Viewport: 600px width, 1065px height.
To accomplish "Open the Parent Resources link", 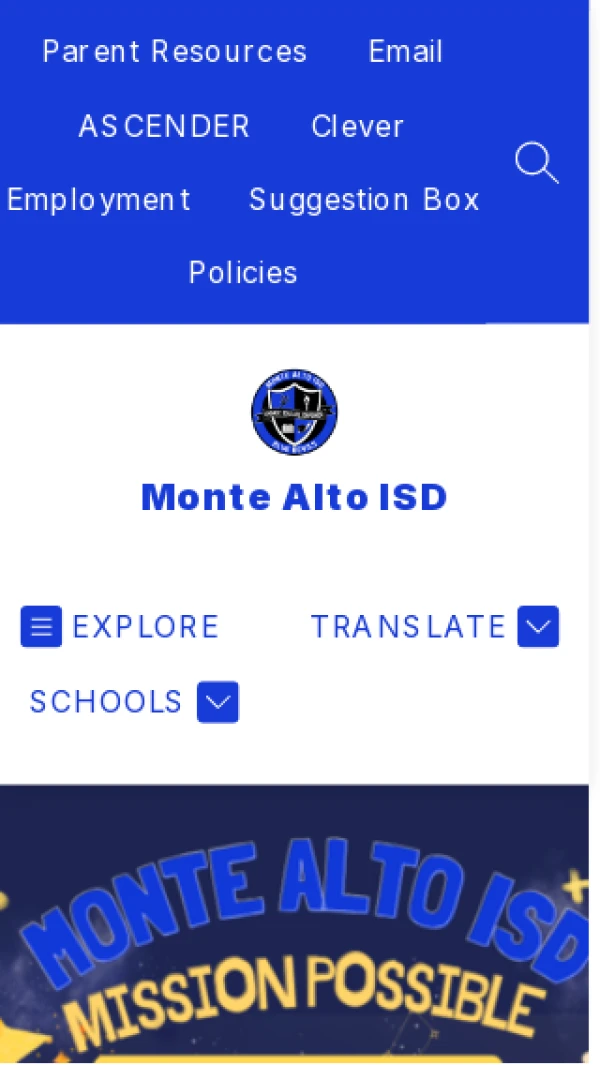I will point(174,52).
